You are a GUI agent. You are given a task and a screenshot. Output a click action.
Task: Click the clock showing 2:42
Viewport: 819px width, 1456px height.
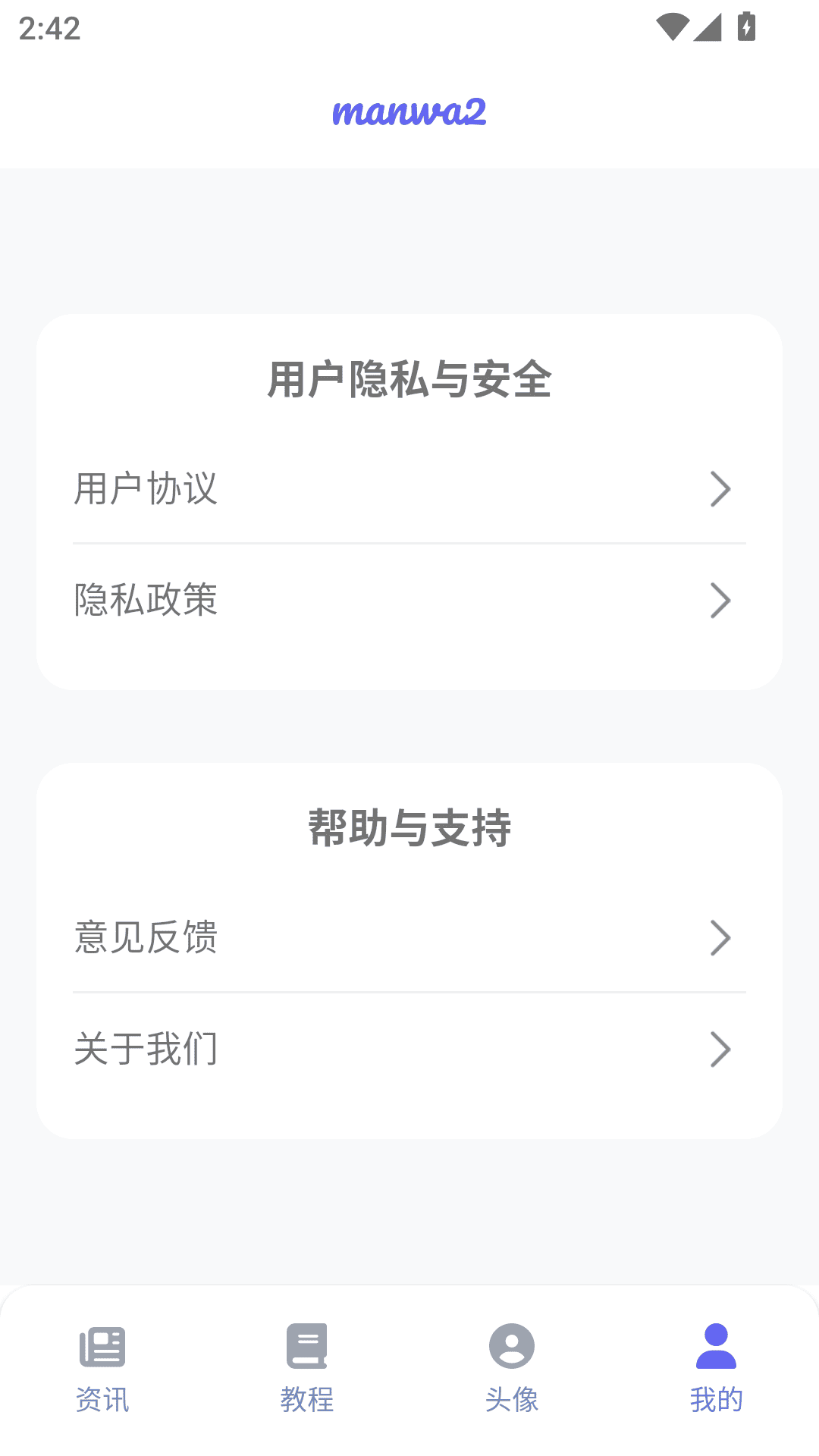(x=49, y=29)
